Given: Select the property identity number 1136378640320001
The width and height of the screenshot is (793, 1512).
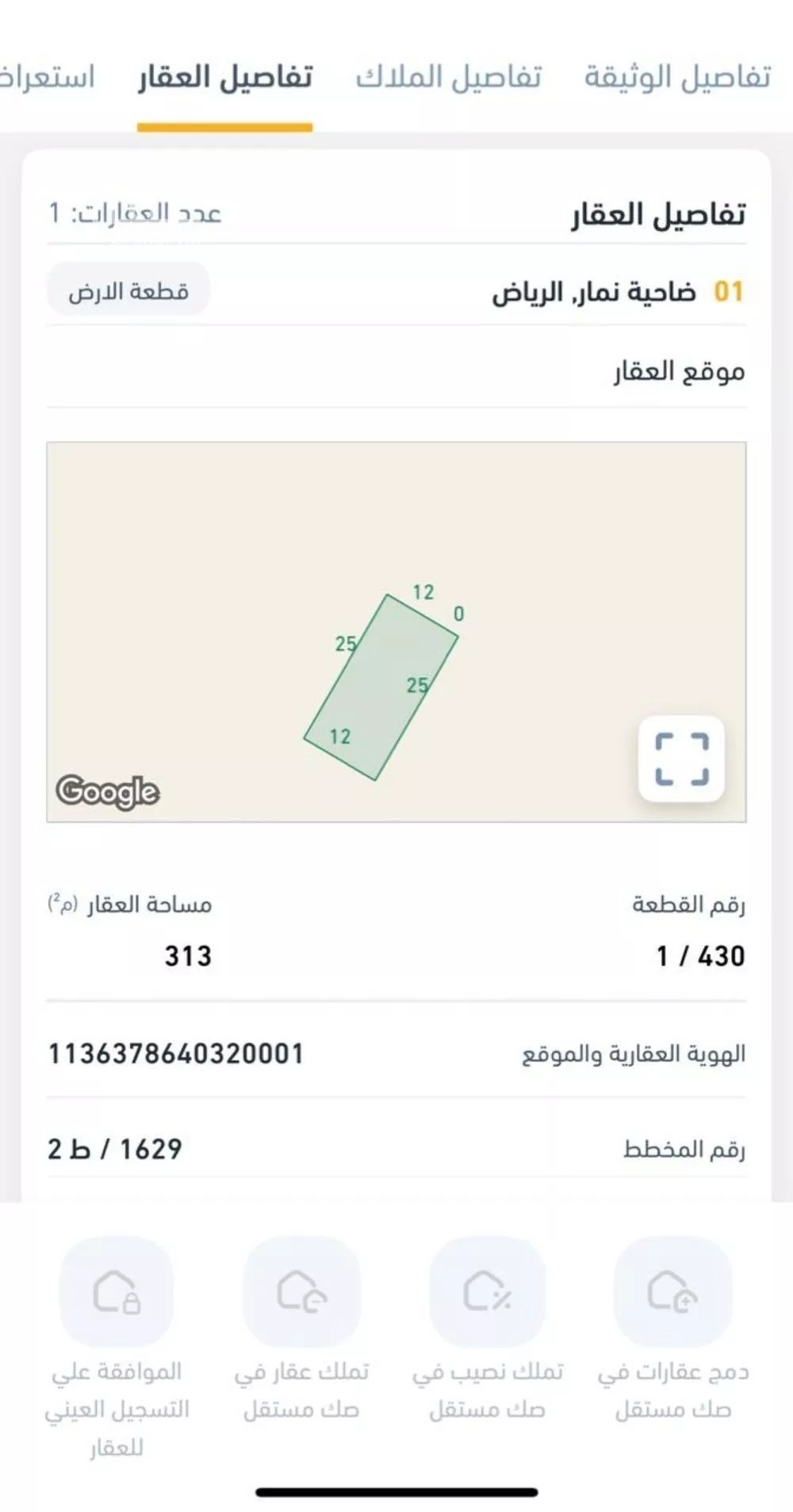Looking at the screenshot, I should tap(176, 1052).
